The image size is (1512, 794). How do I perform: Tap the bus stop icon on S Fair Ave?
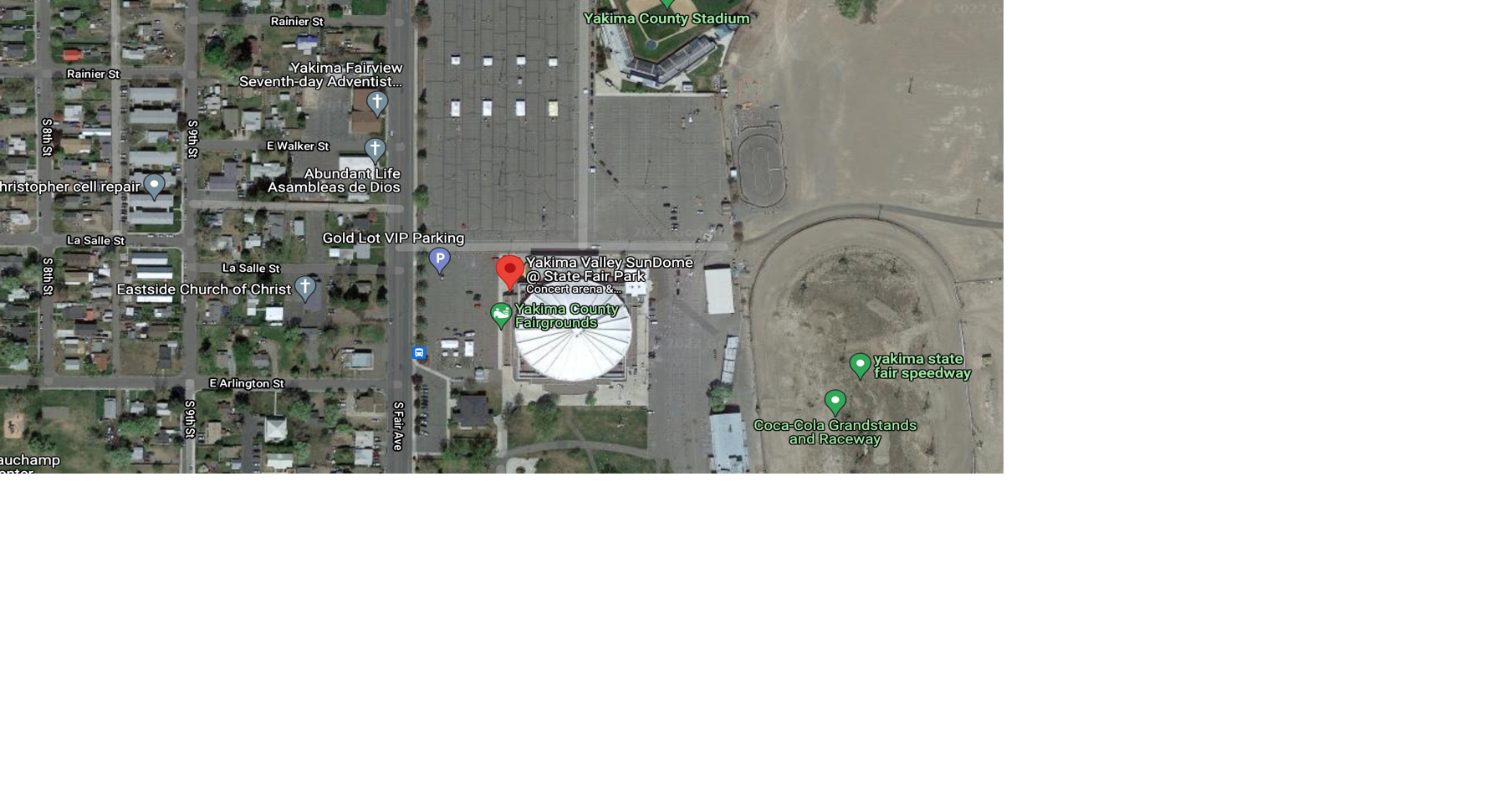(x=419, y=353)
